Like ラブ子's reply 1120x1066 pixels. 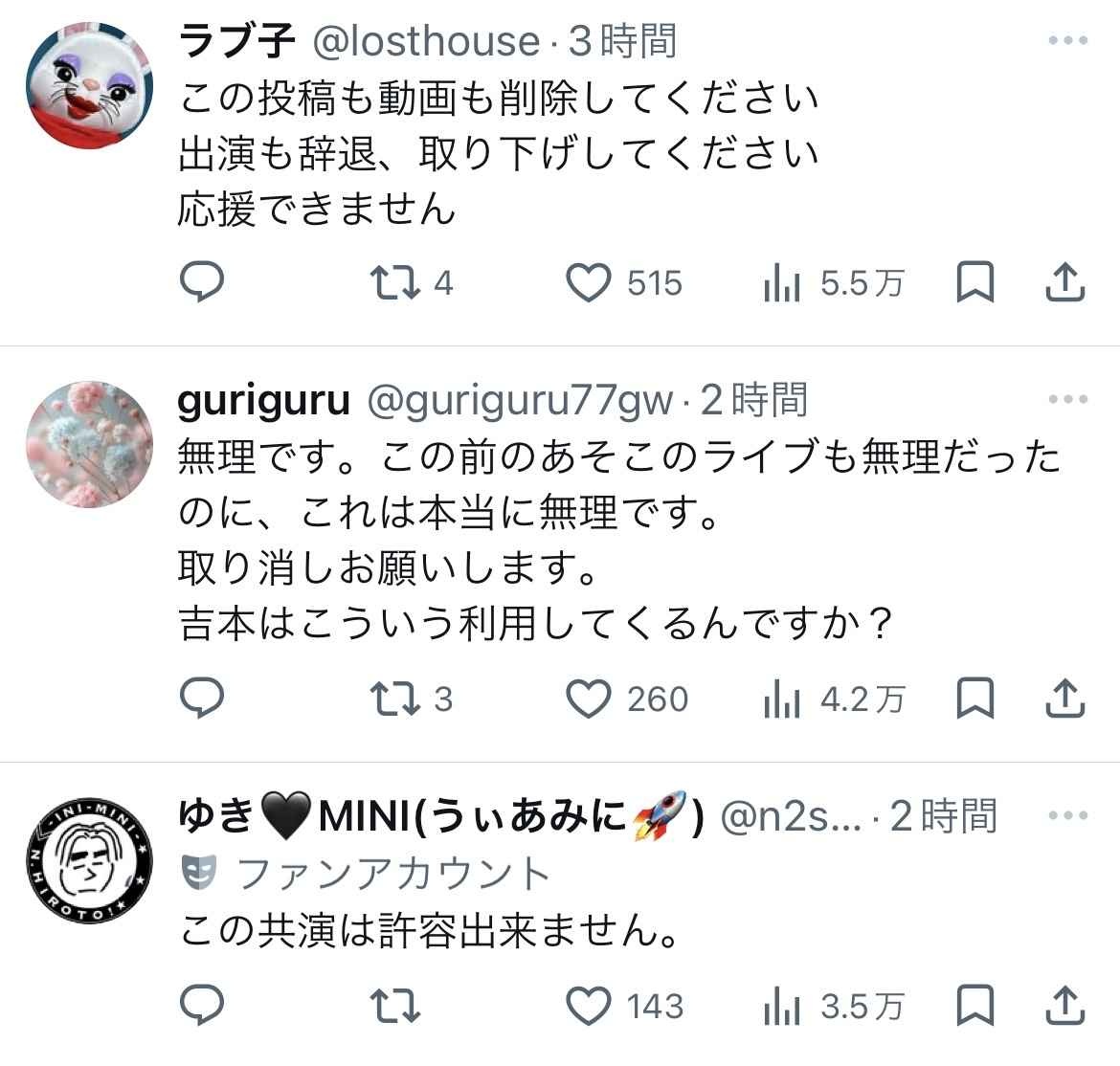click(589, 283)
